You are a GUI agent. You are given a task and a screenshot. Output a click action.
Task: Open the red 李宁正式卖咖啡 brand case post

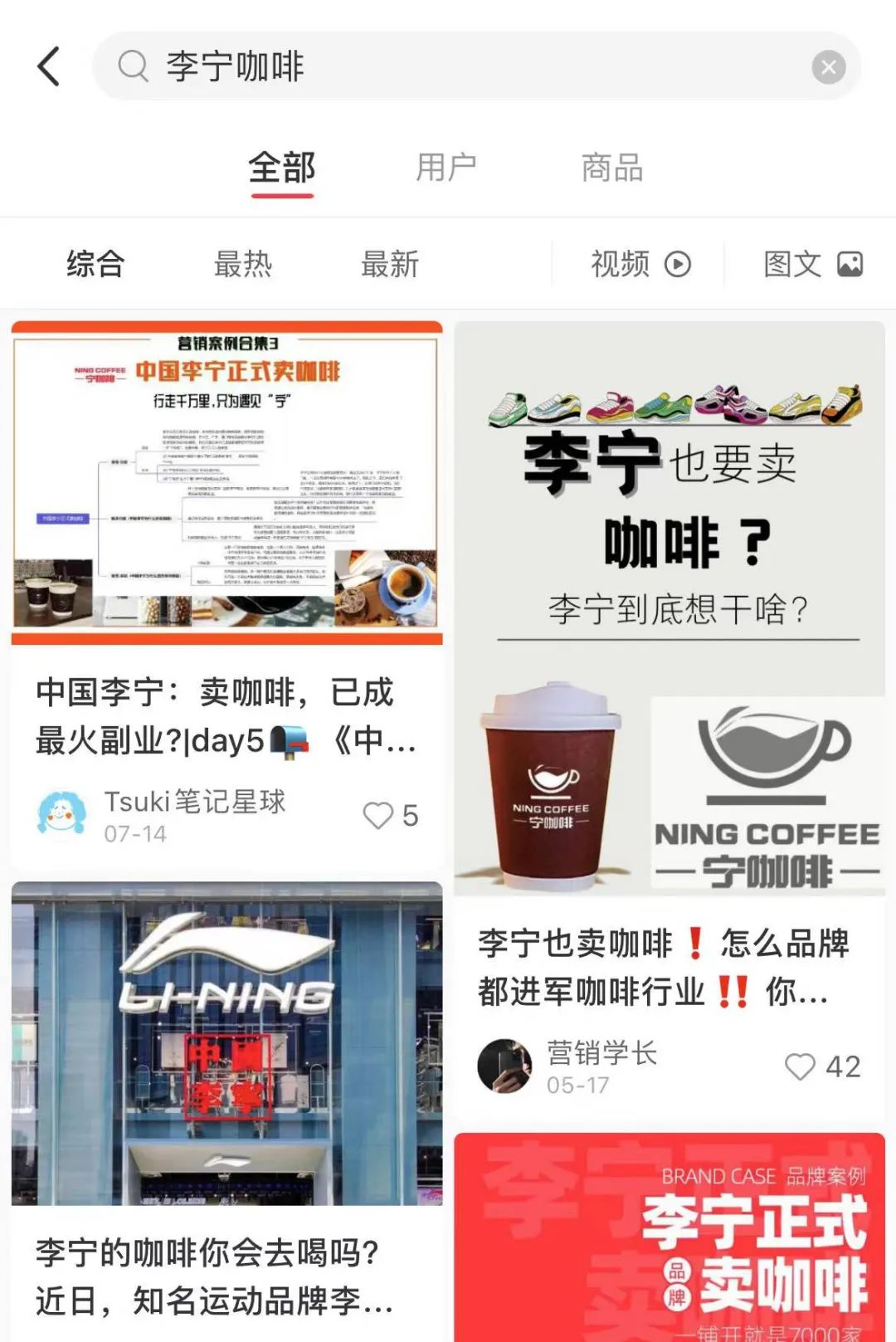pyautogui.click(x=669, y=1237)
